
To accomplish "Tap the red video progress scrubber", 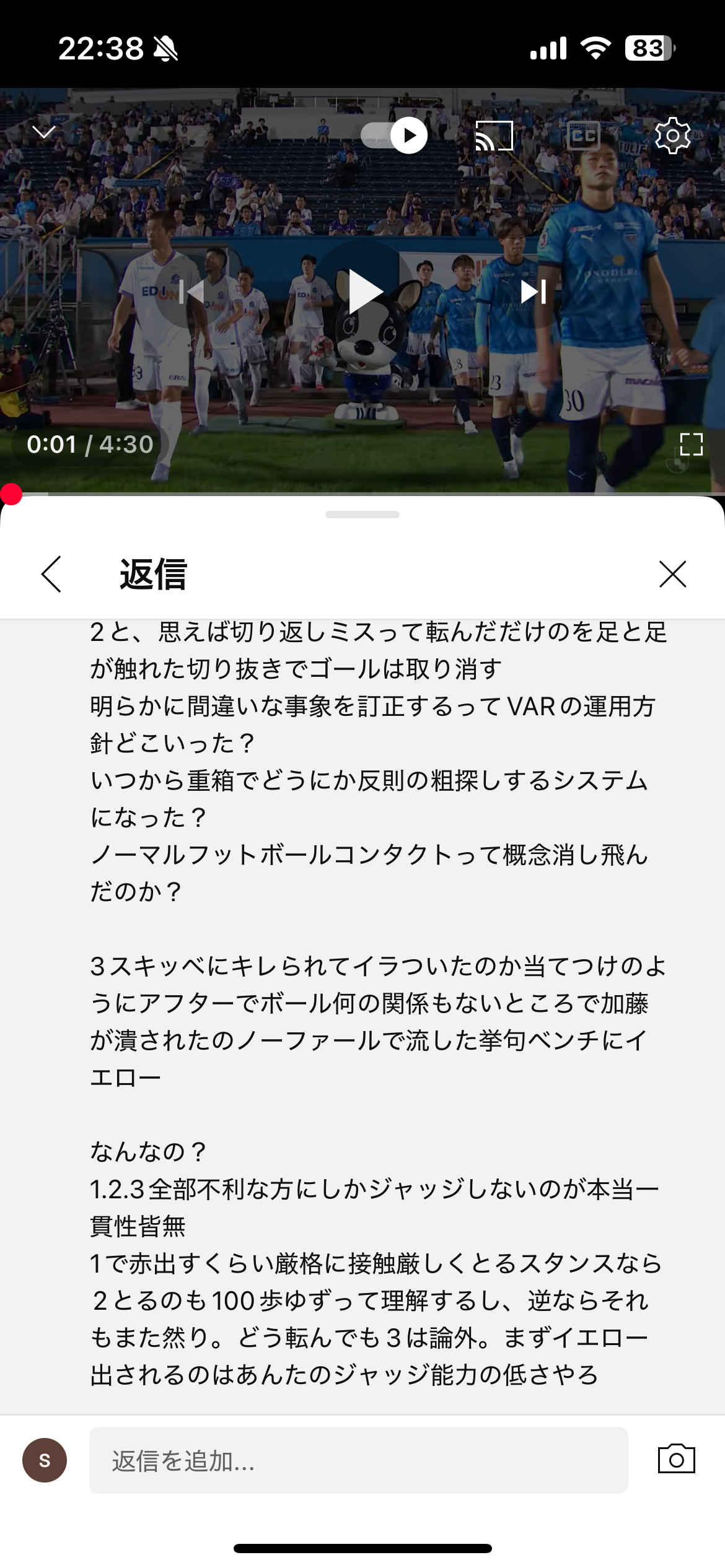I will (11, 494).
